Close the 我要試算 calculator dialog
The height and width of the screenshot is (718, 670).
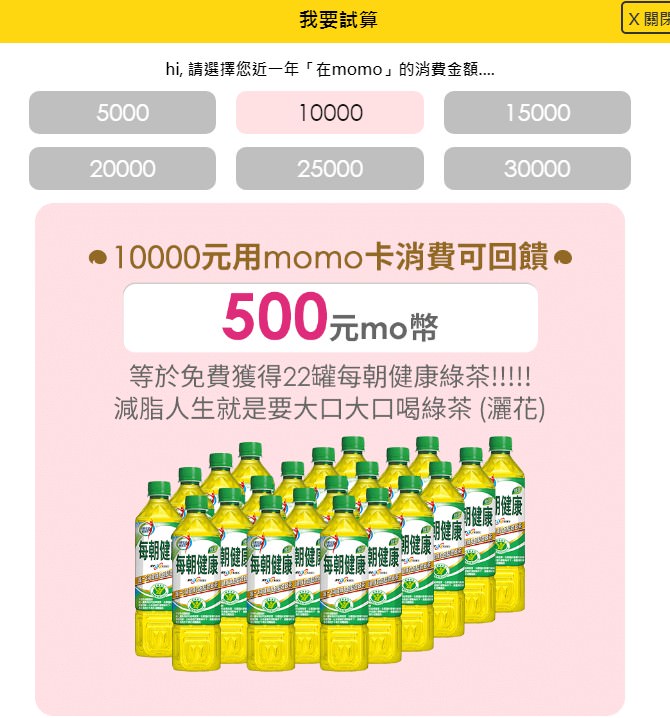[646, 19]
